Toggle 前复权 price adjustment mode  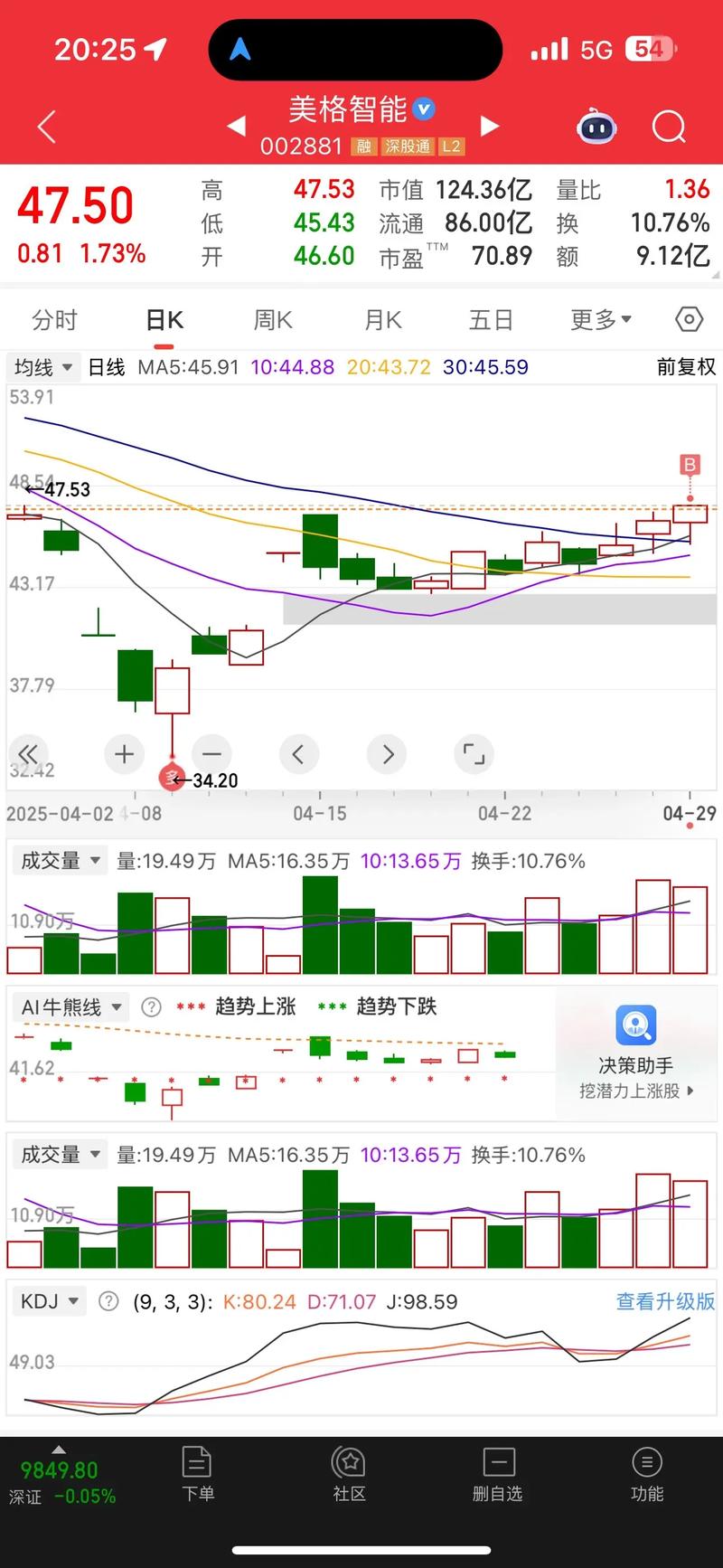[x=685, y=367]
